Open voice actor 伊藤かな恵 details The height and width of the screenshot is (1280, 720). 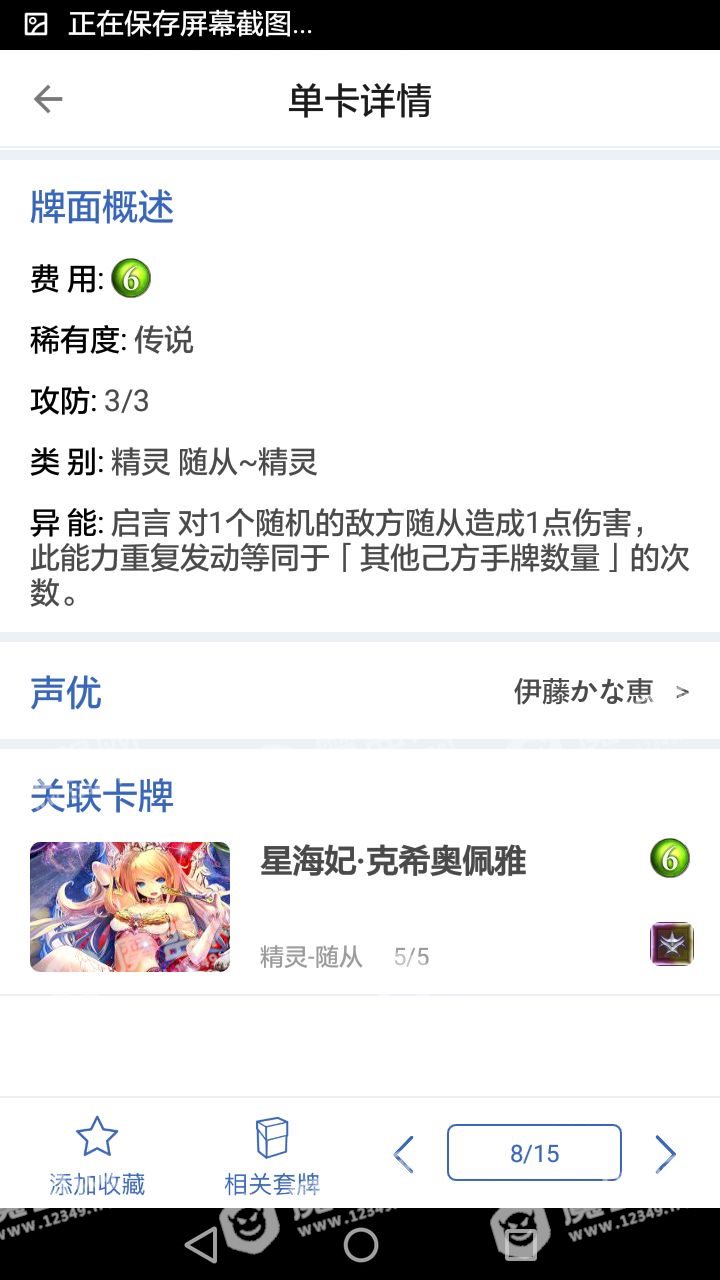click(600, 691)
